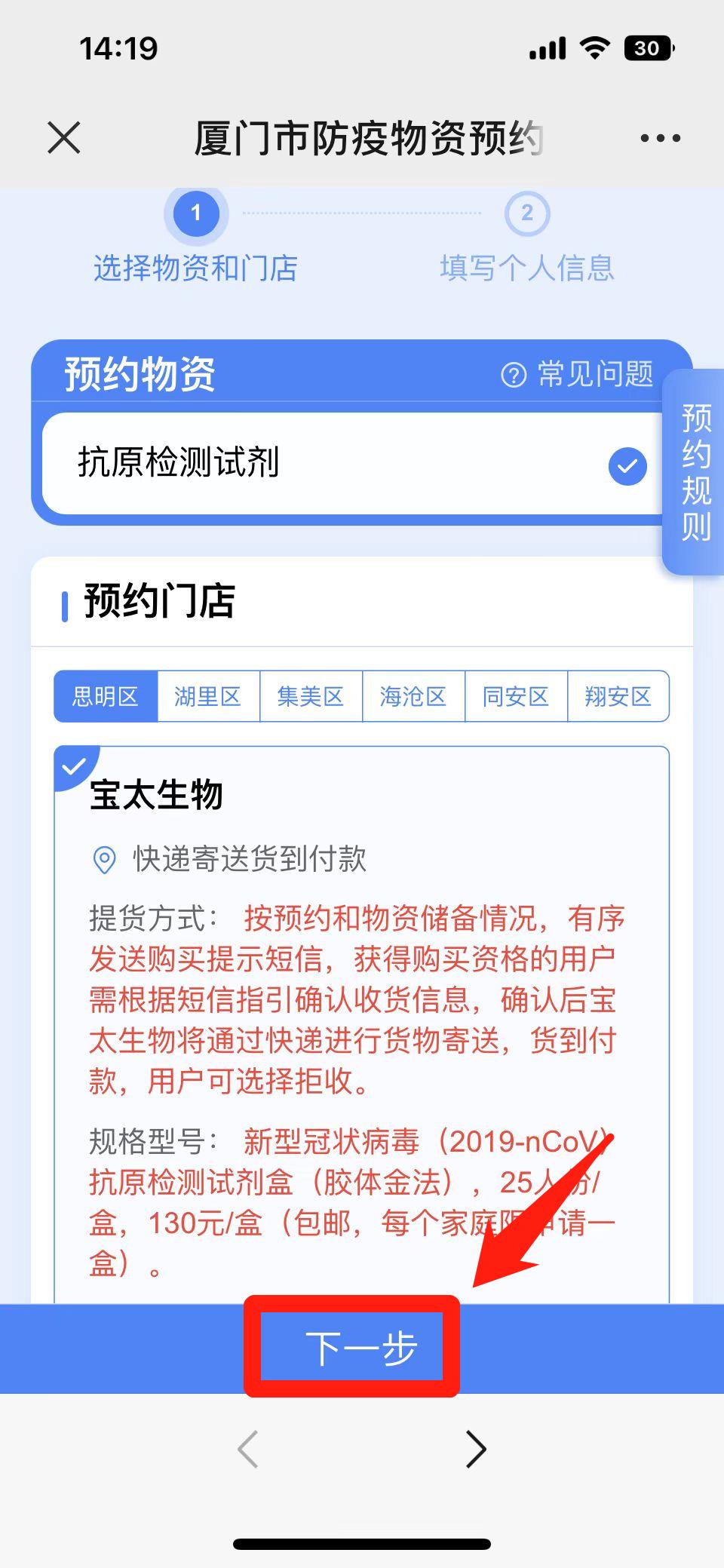This screenshot has height=1568, width=724.
Task: Select the 同安区 district tab
Action: 516,697
